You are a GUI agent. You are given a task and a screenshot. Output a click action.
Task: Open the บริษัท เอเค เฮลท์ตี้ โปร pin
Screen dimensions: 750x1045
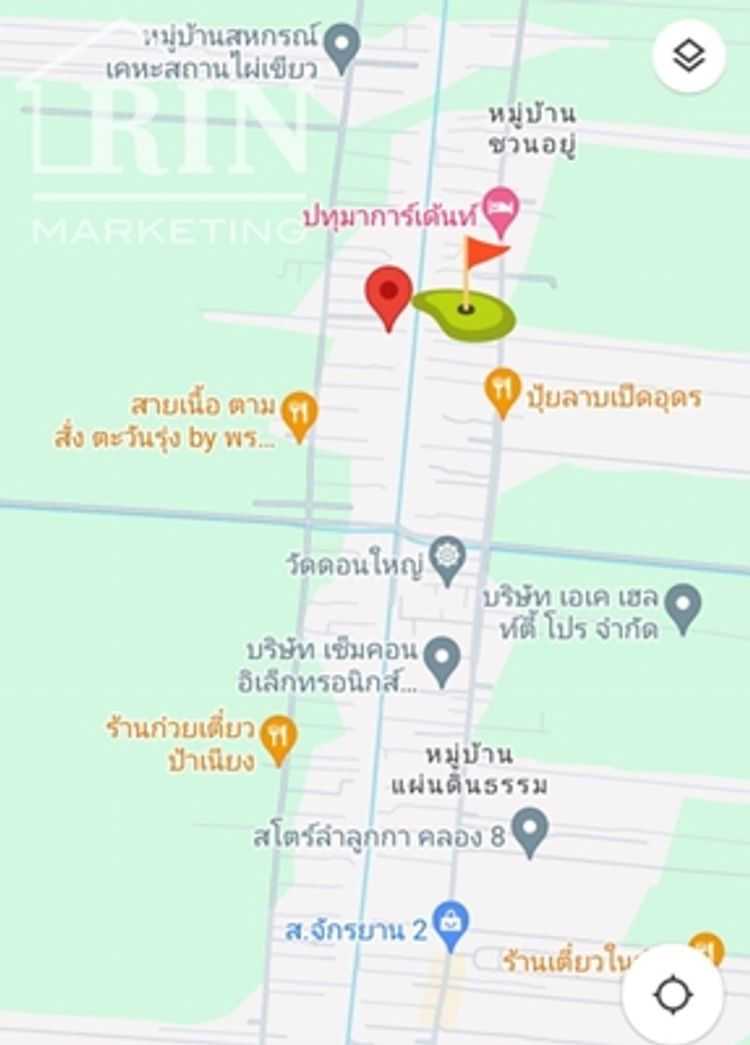pyautogui.click(x=684, y=607)
